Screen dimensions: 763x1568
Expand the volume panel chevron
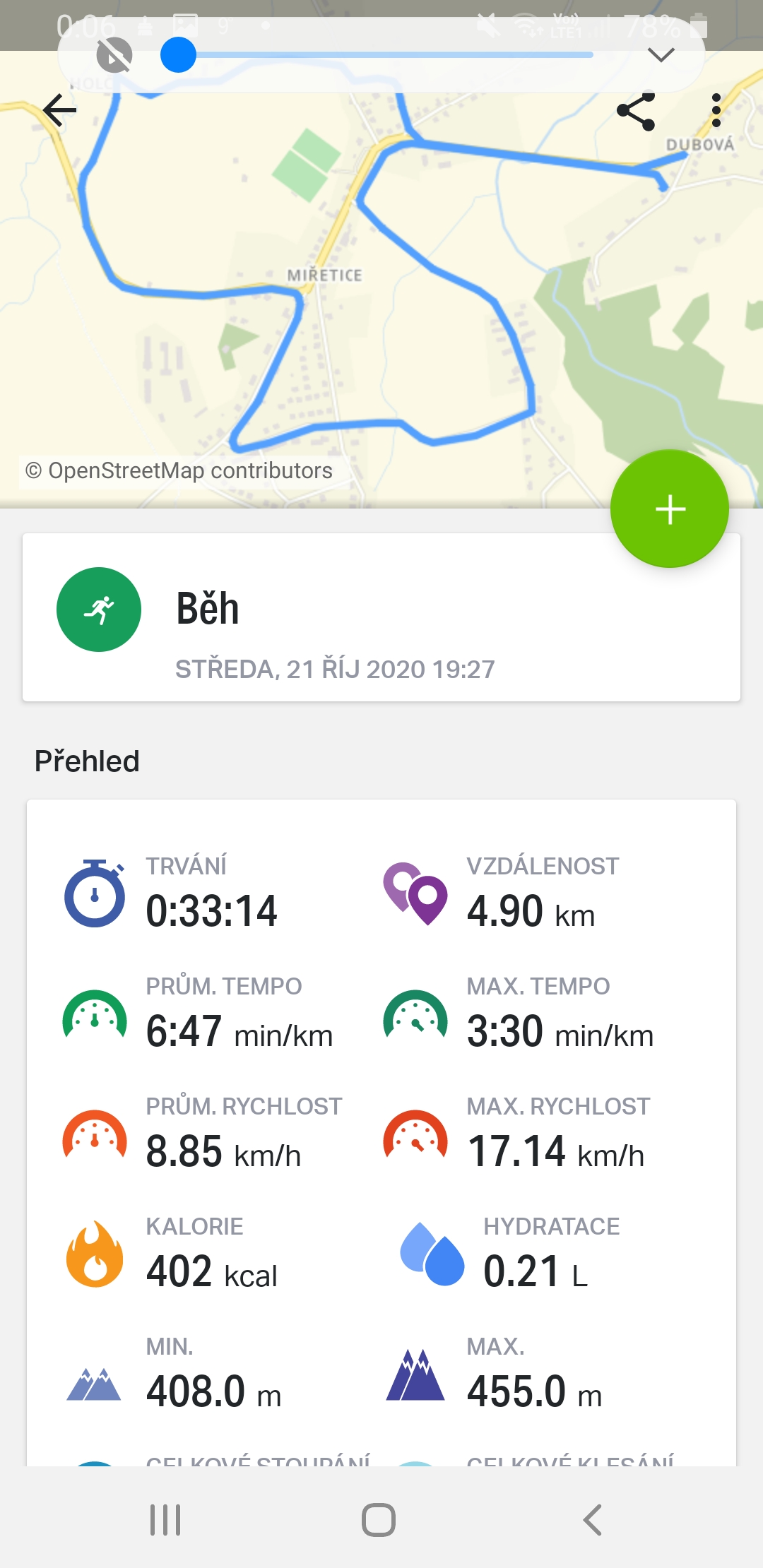(661, 55)
